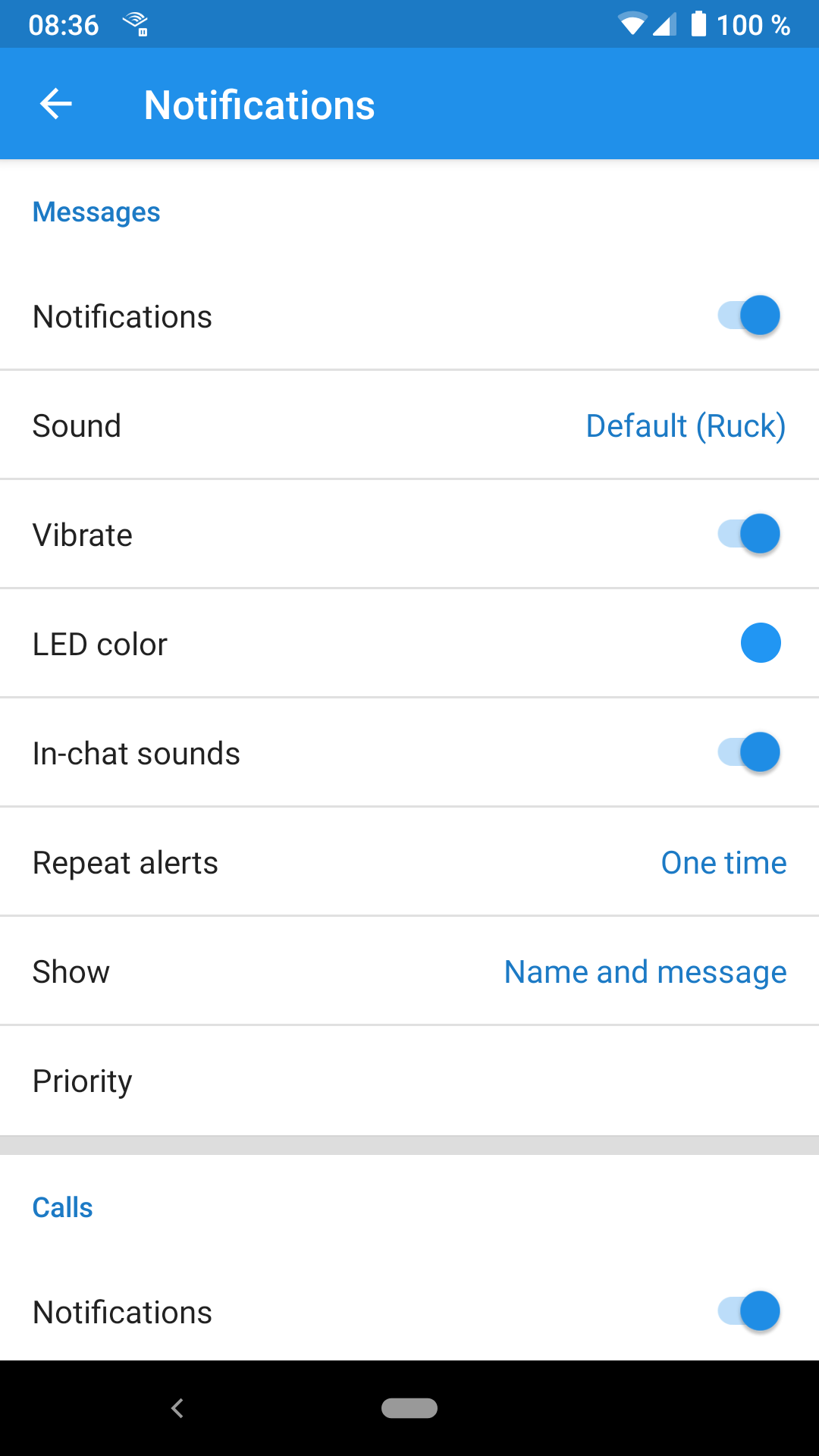Turn off the Vibrate switch
819x1456 pixels.
click(x=748, y=534)
